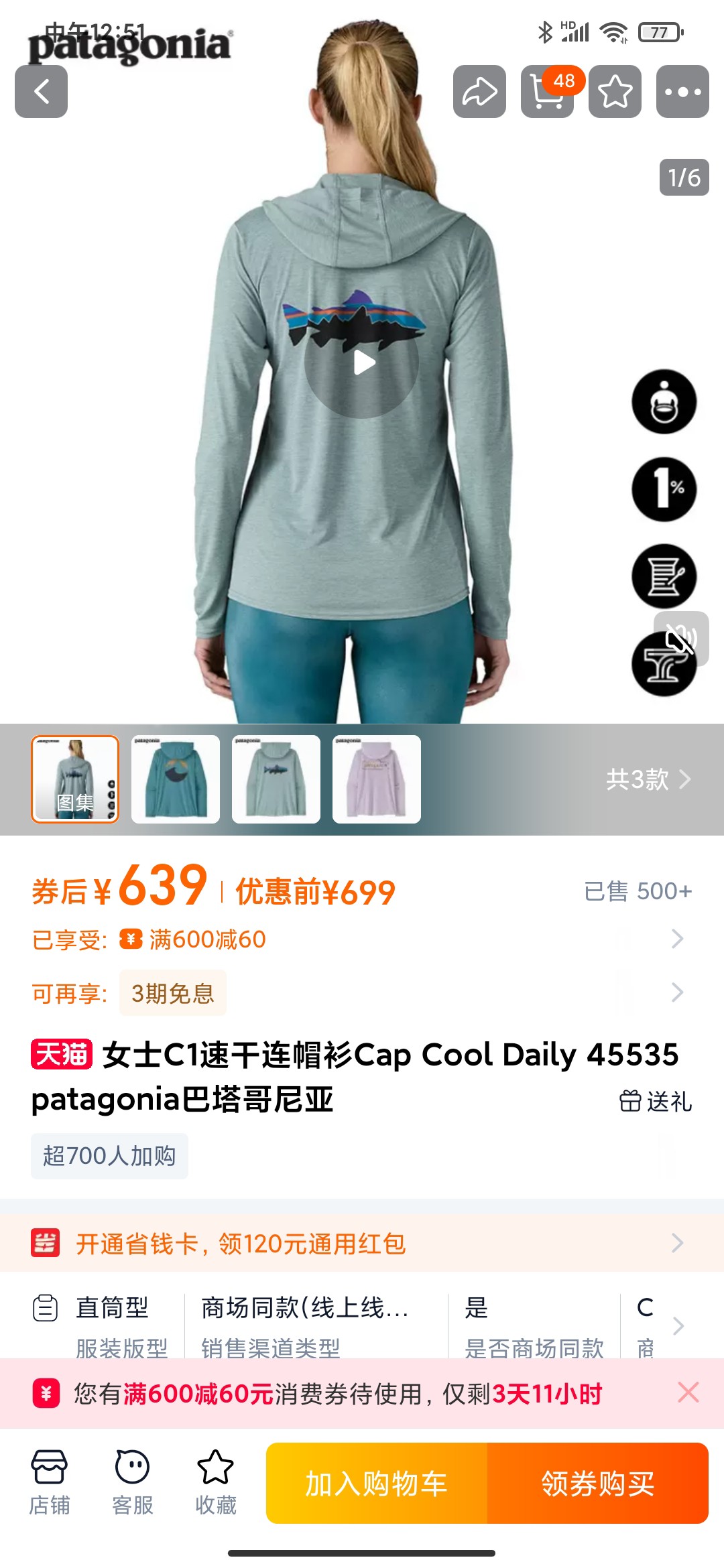724x1568 pixels.
Task: Tap 领券购买 to buy with coupon
Action: click(597, 1484)
